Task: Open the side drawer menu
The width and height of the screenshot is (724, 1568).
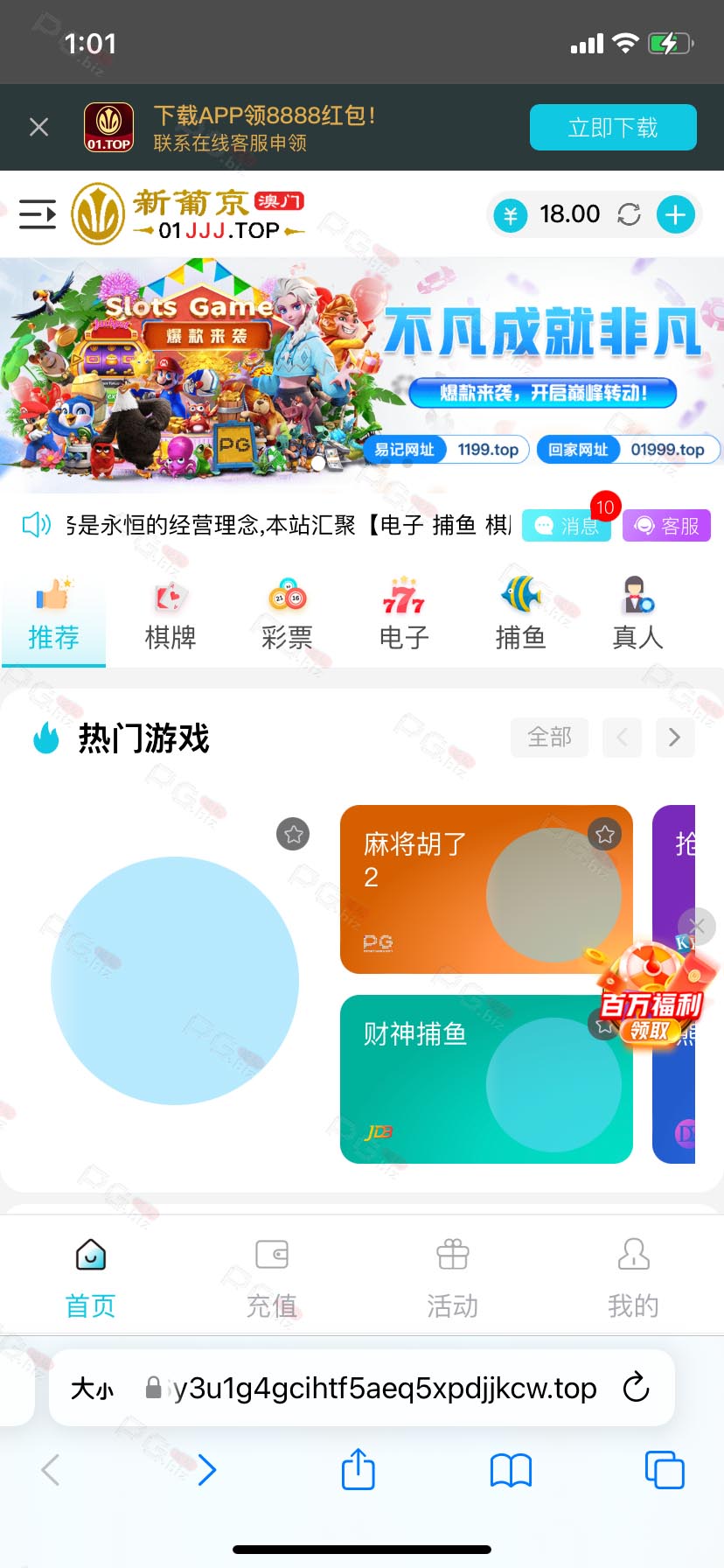Action: 38,214
